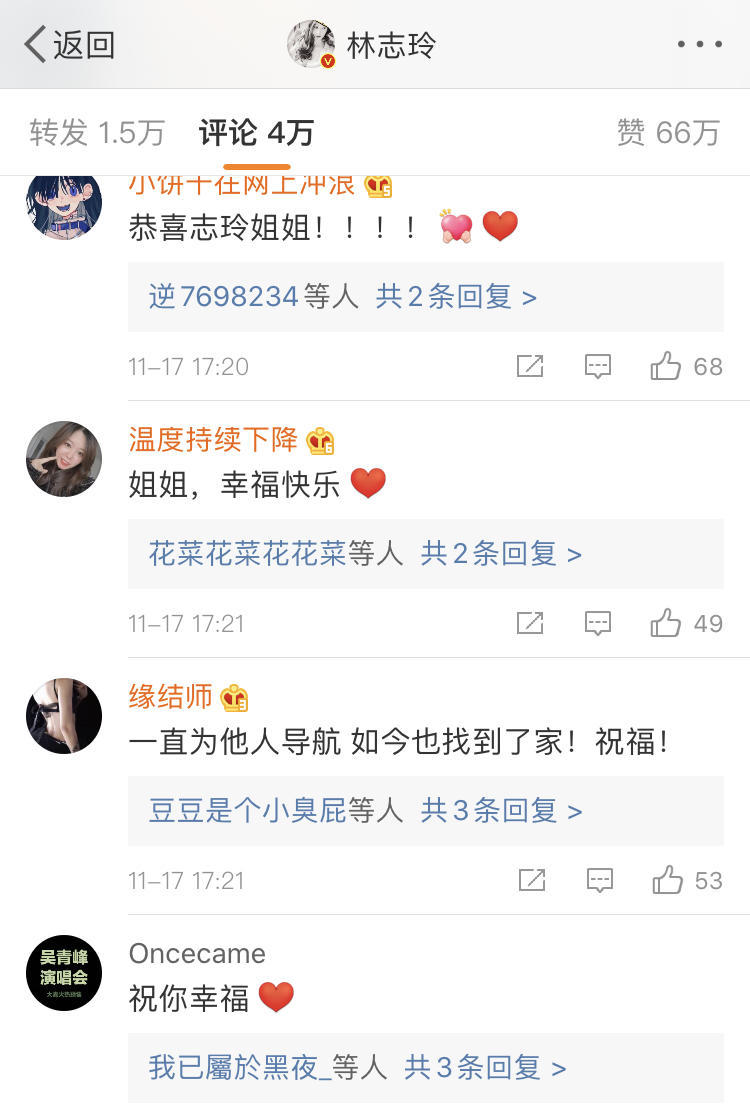Tap the comment icon below the first comment
Viewport: 750px width, 1113px height.
tap(597, 366)
